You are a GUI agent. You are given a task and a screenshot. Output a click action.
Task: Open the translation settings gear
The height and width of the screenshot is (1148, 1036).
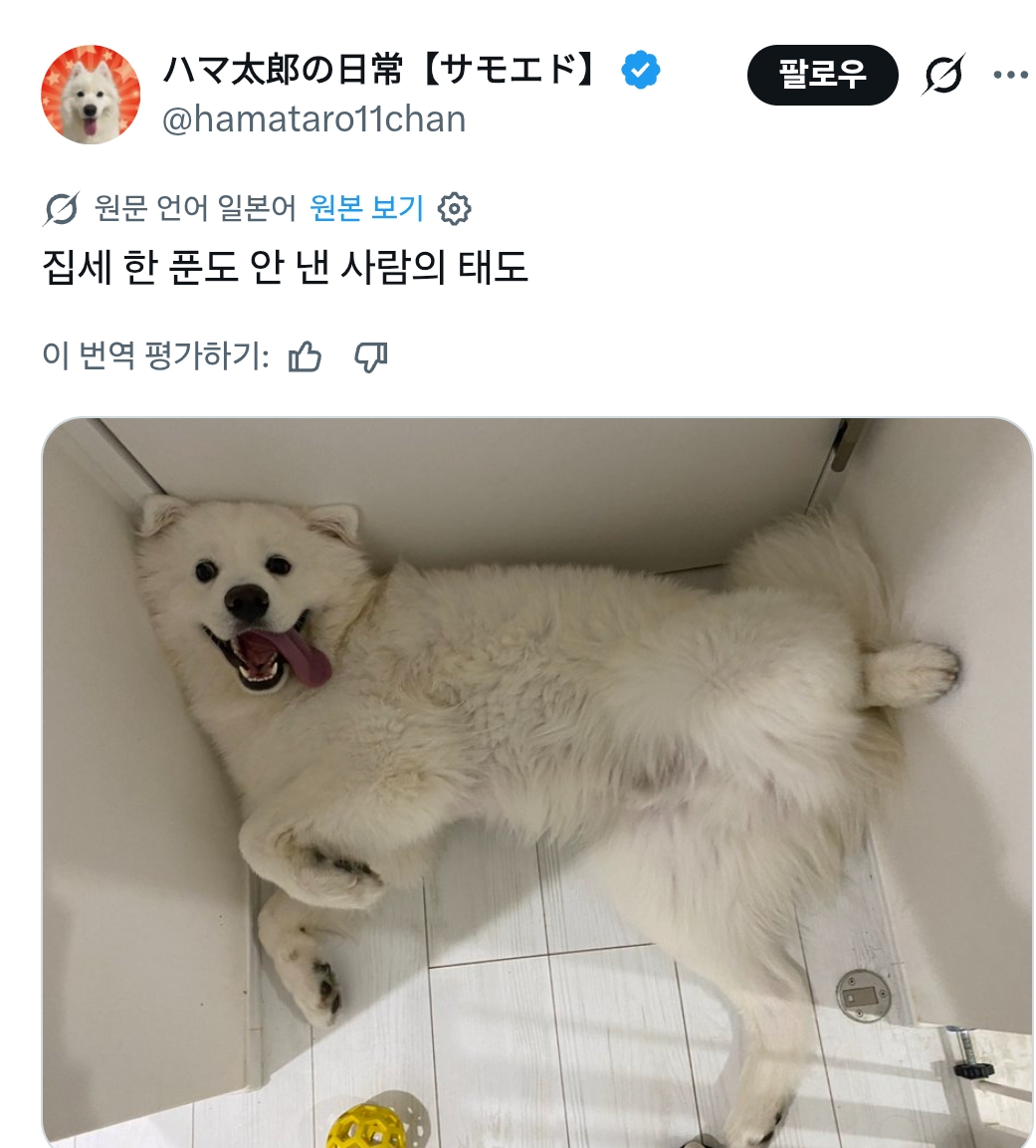coord(454,209)
